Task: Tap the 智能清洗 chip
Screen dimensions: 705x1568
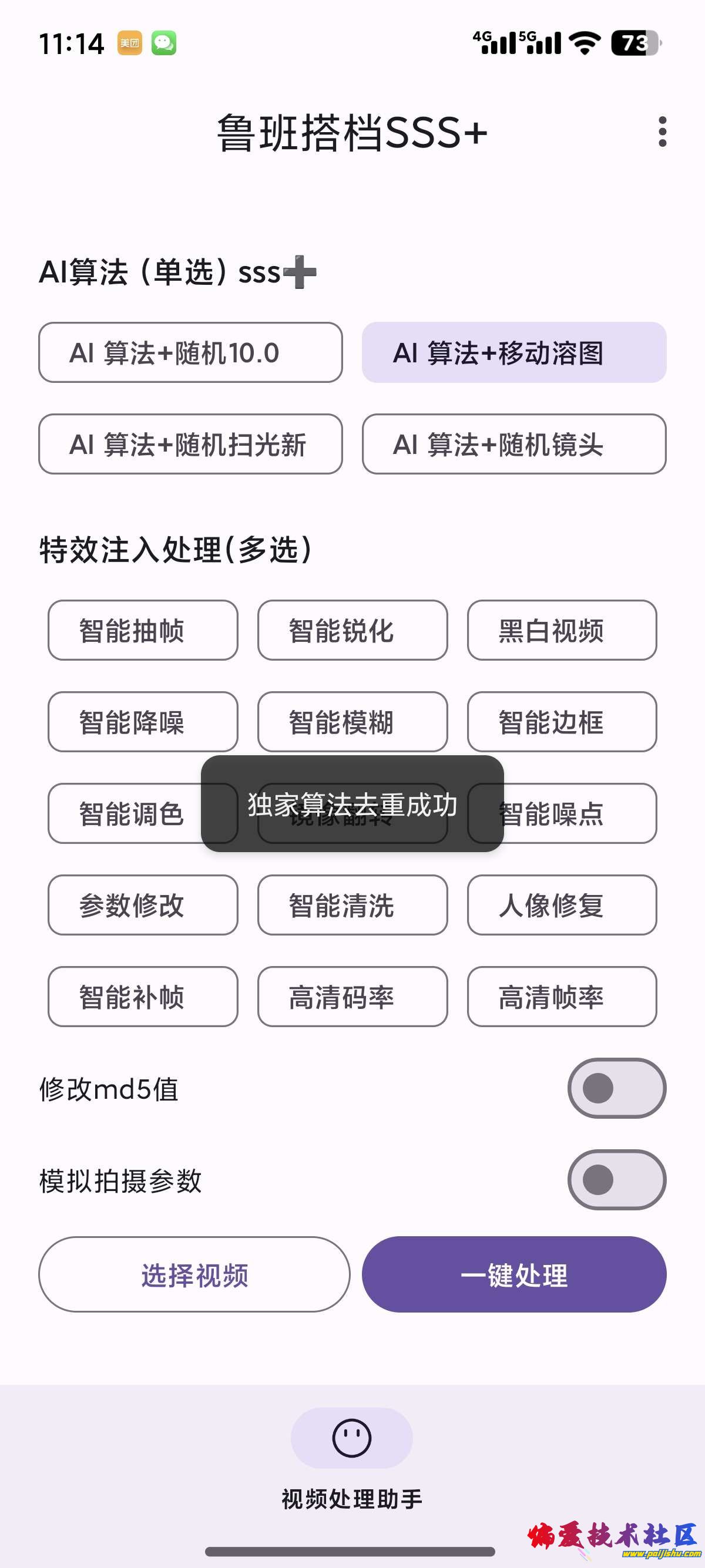Action: click(x=352, y=905)
